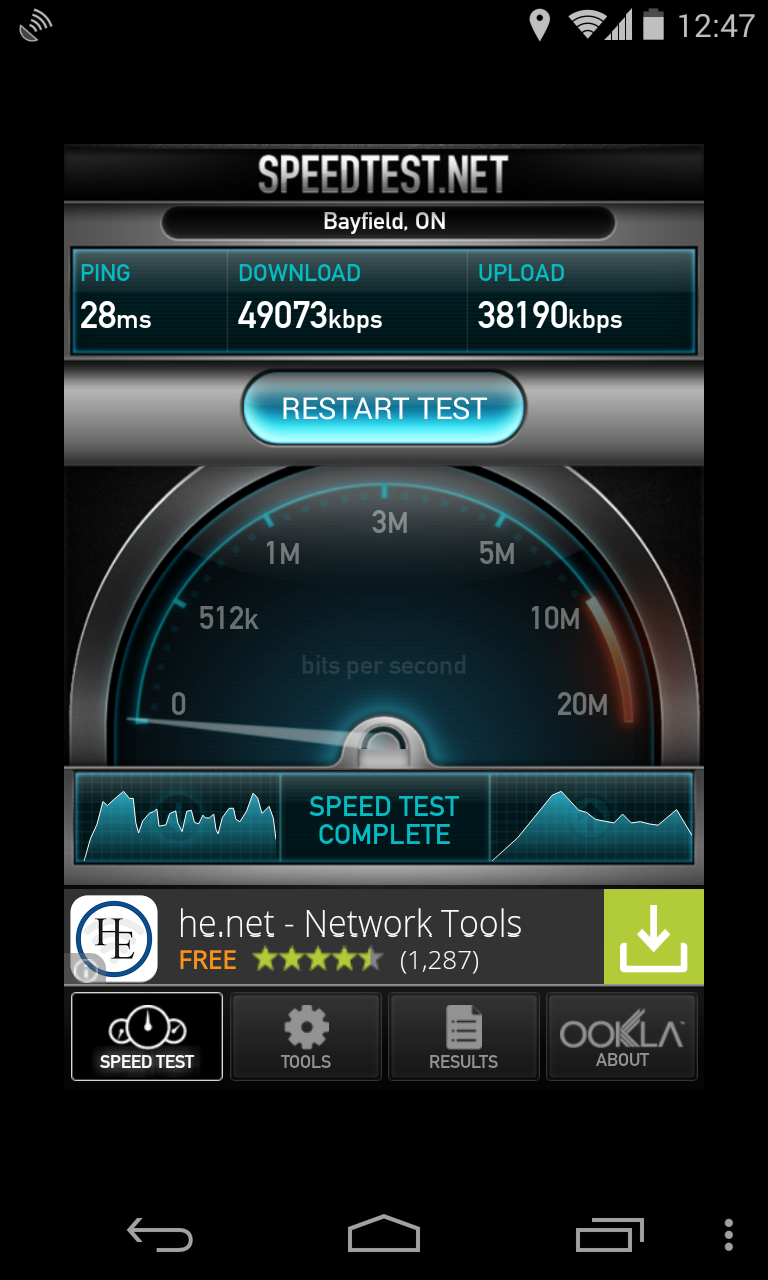
Task: Select the Speed Test tab
Action: point(147,1036)
